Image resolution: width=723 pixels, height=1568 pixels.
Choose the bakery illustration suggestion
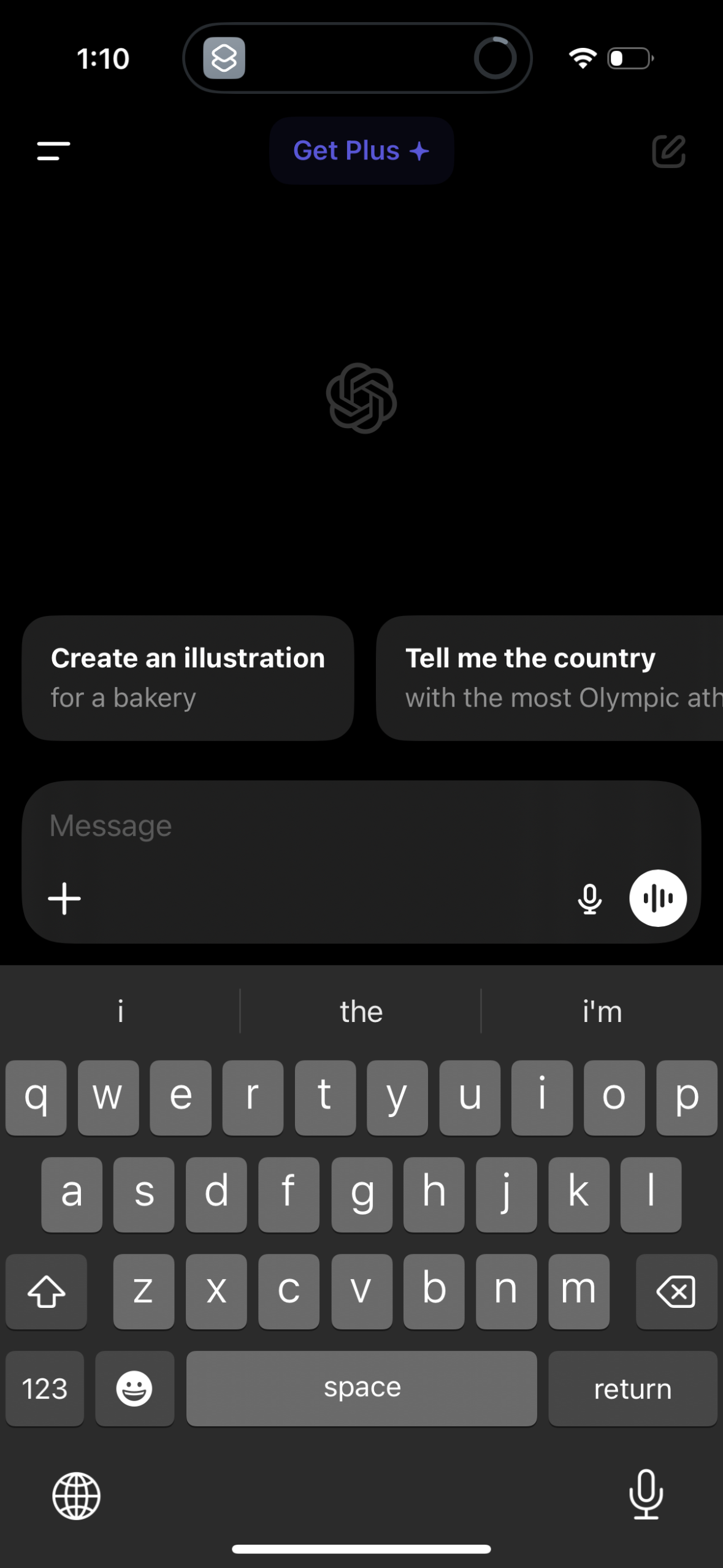click(x=187, y=677)
